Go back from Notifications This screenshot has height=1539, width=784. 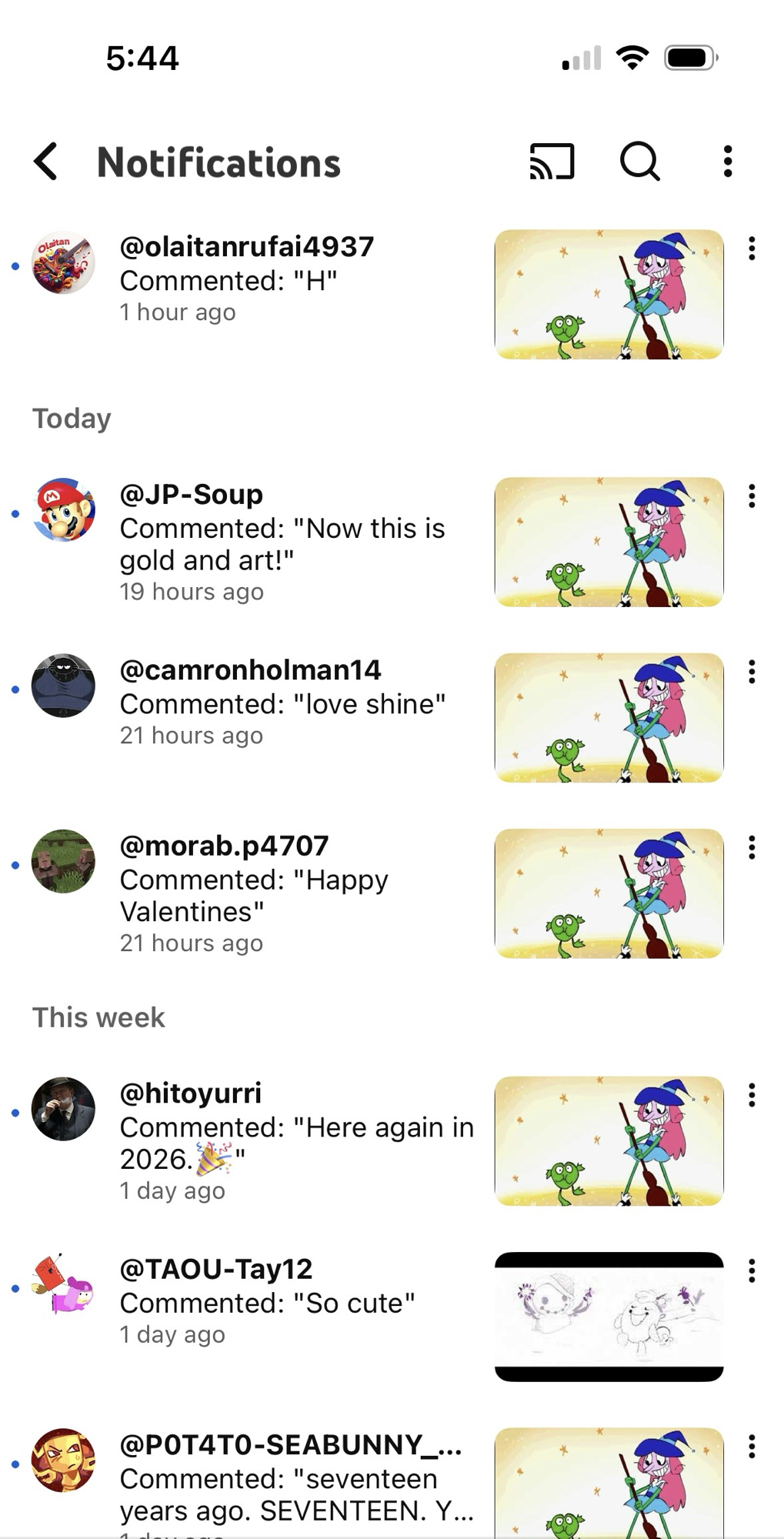(46, 162)
